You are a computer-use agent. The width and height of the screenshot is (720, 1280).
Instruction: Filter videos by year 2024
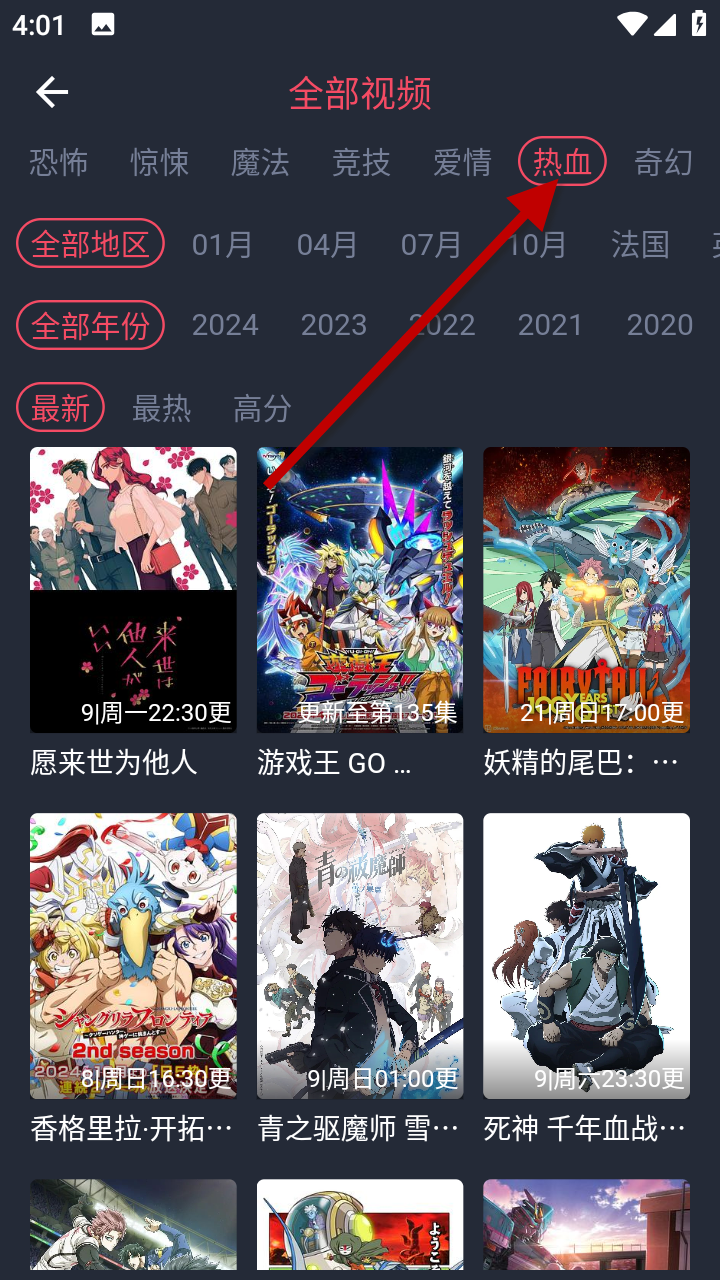[225, 325]
